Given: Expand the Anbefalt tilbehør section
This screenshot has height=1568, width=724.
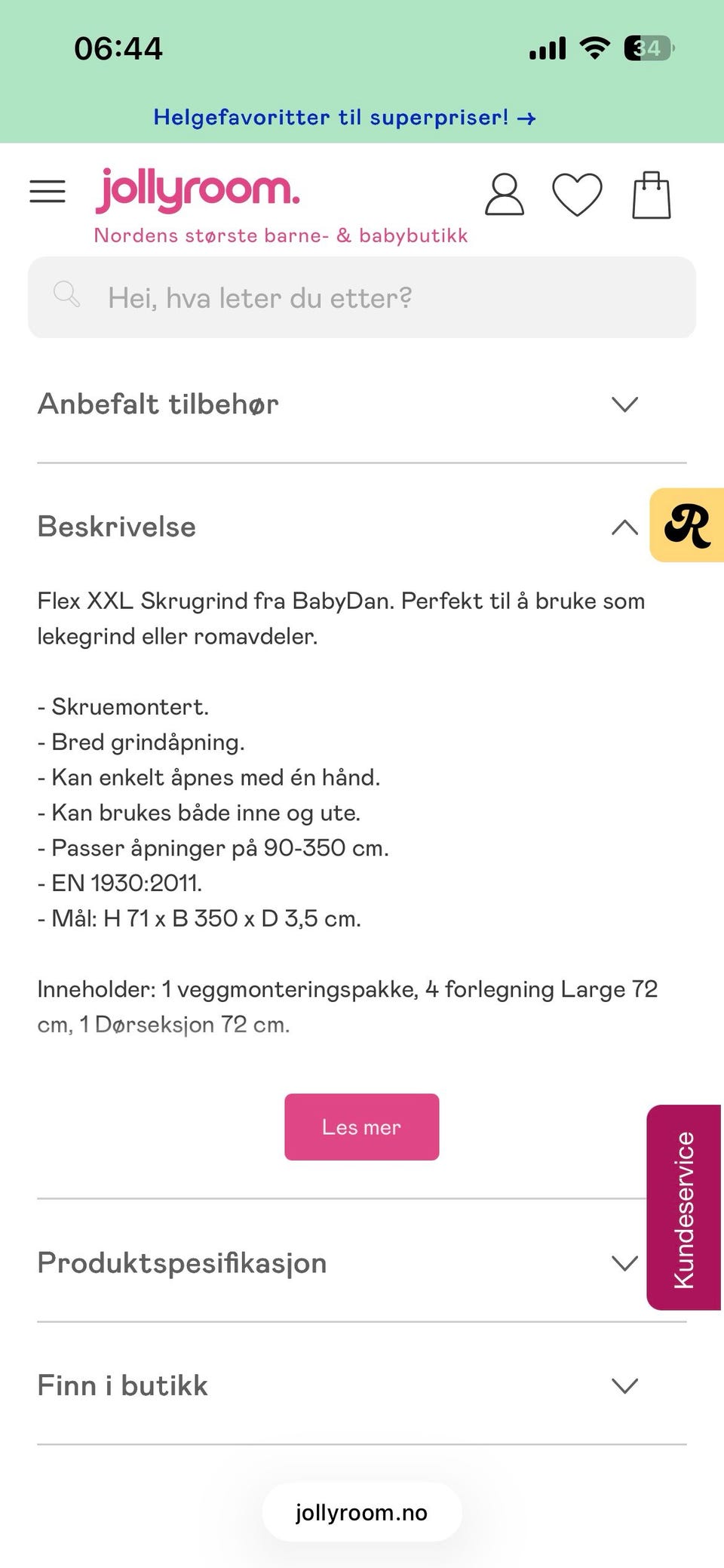Looking at the screenshot, I should tap(624, 405).
